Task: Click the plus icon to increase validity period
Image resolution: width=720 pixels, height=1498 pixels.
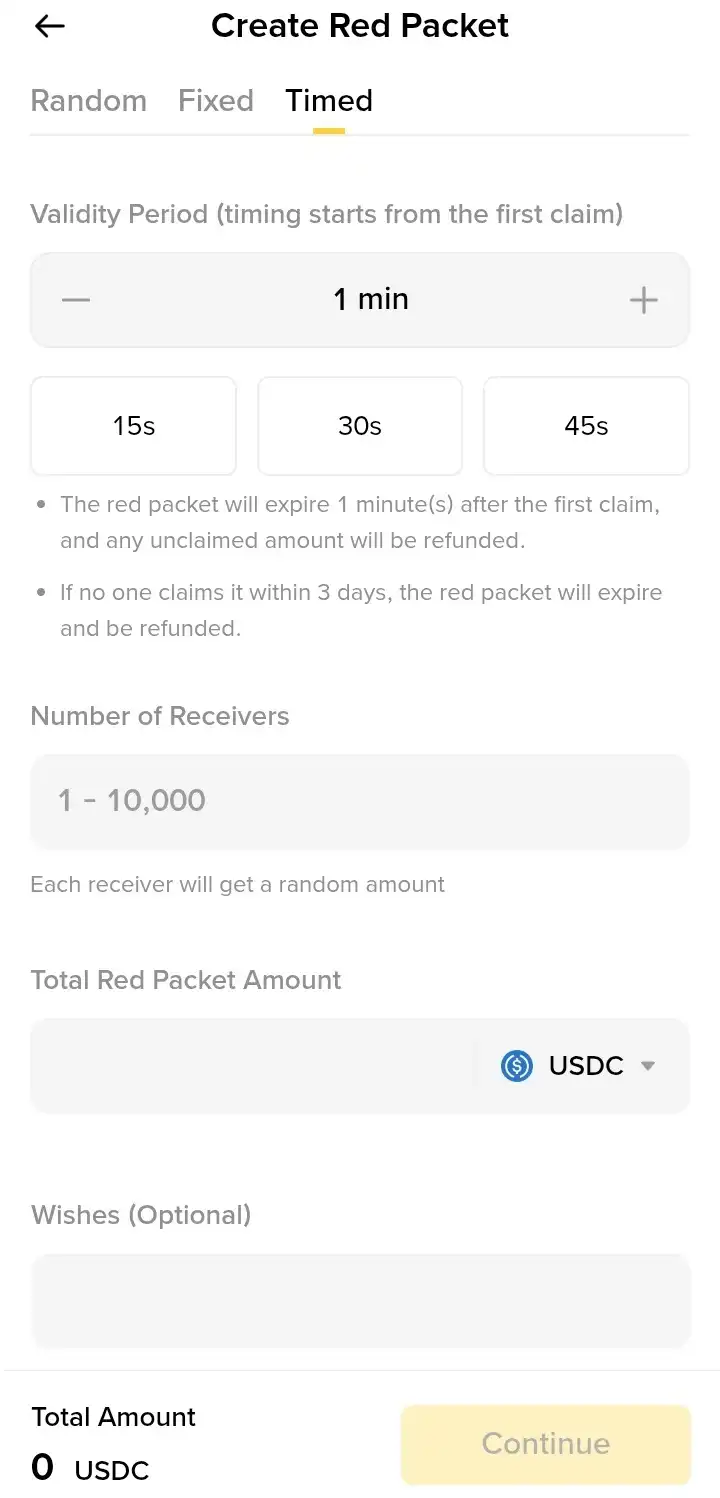Action: pyautogui.click(x=645, y=299)
